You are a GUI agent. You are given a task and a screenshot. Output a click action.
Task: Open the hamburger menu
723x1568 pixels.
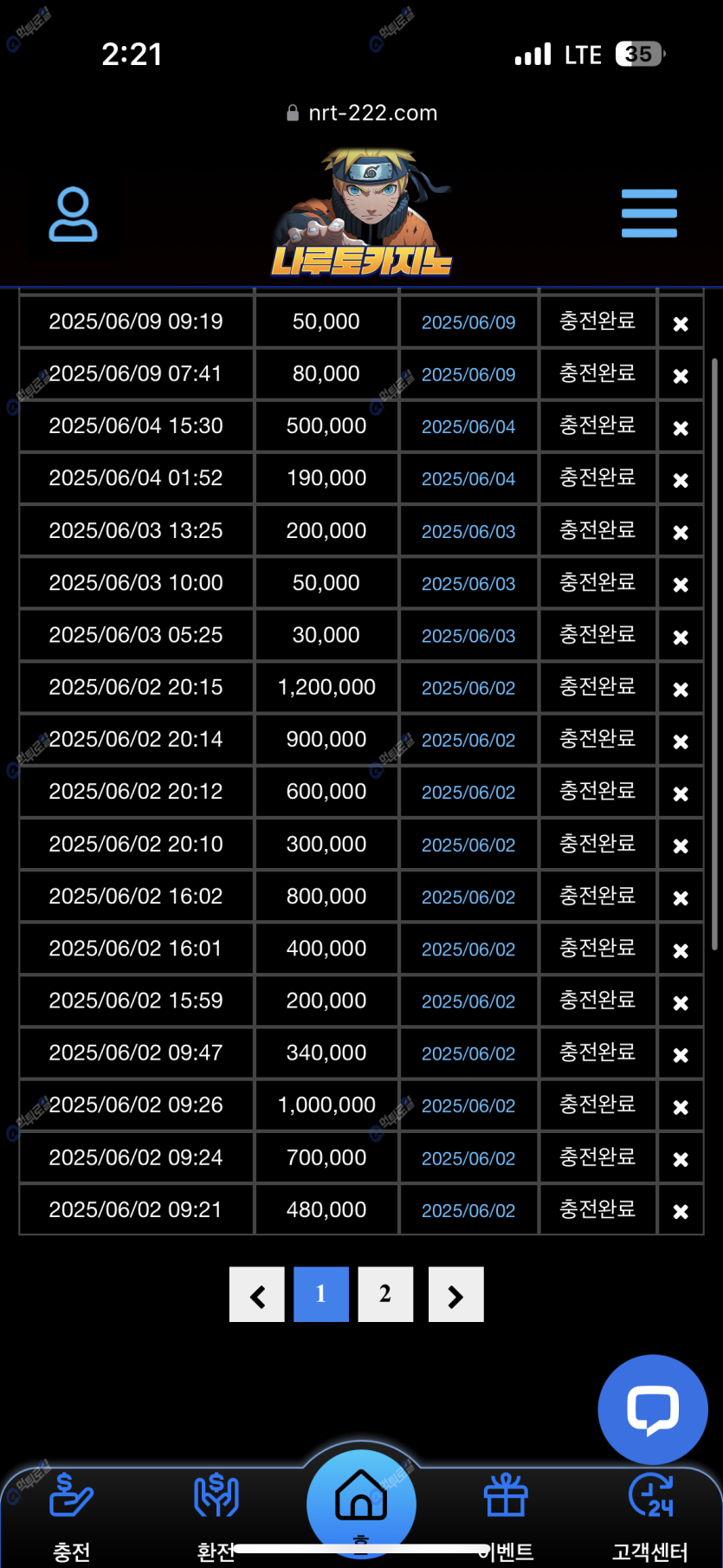[x=649, y=213]
